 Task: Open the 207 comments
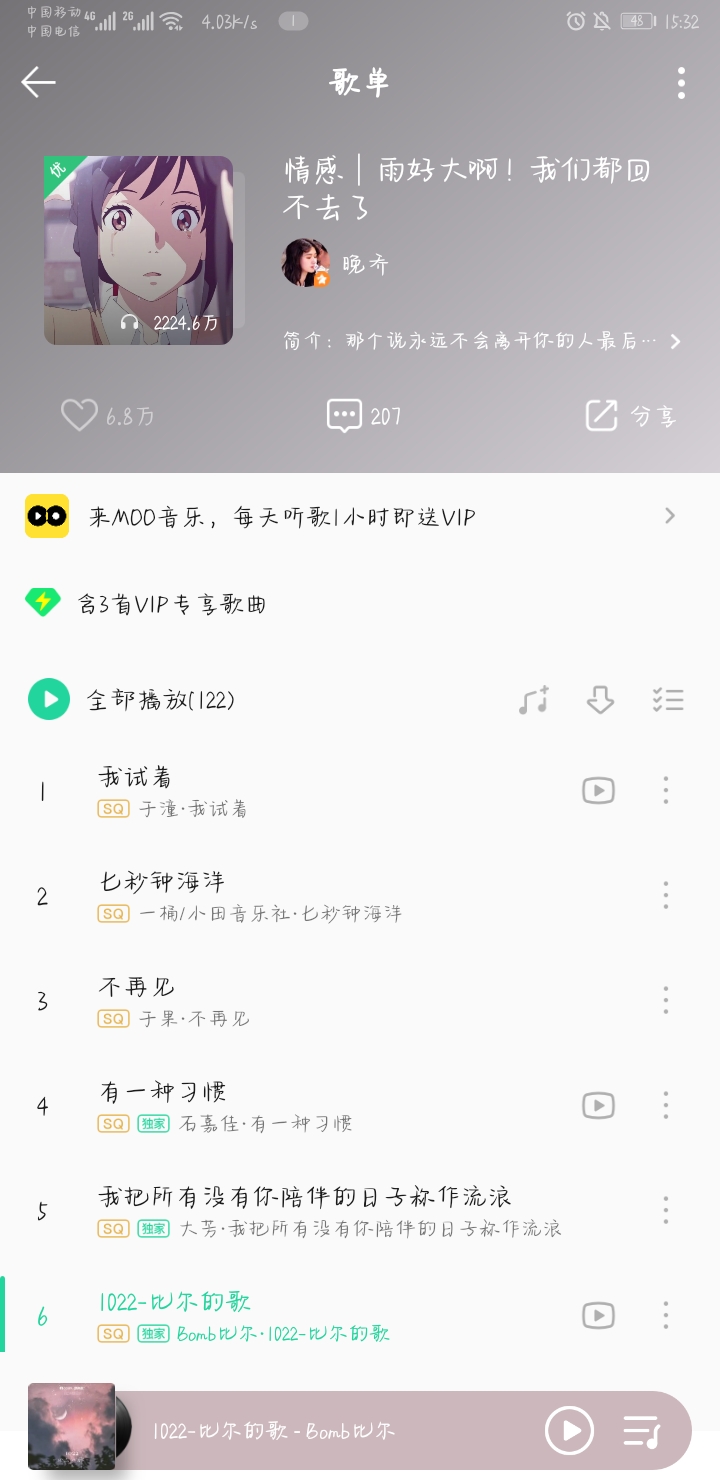[364, 416]
